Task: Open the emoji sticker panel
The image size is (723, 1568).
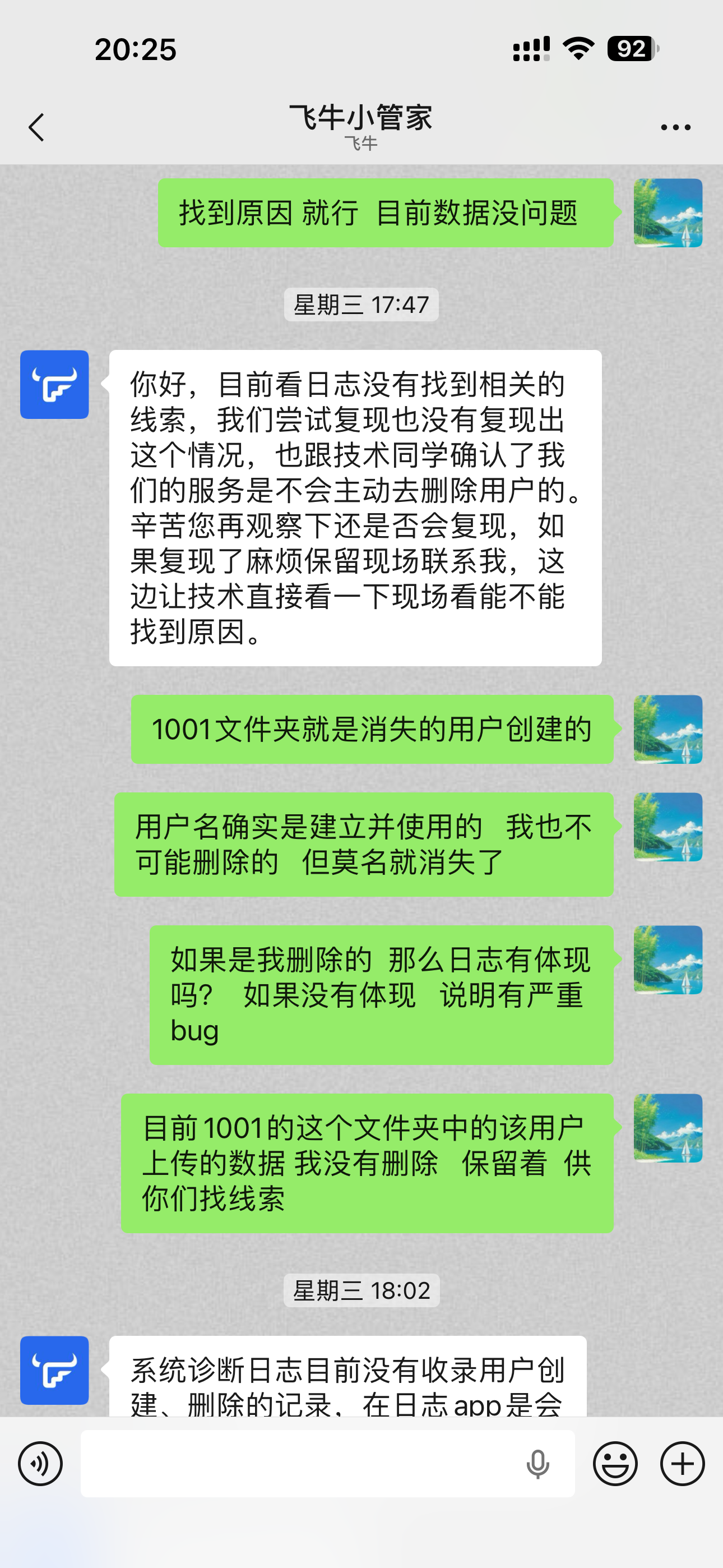Action: [615, 1463]
